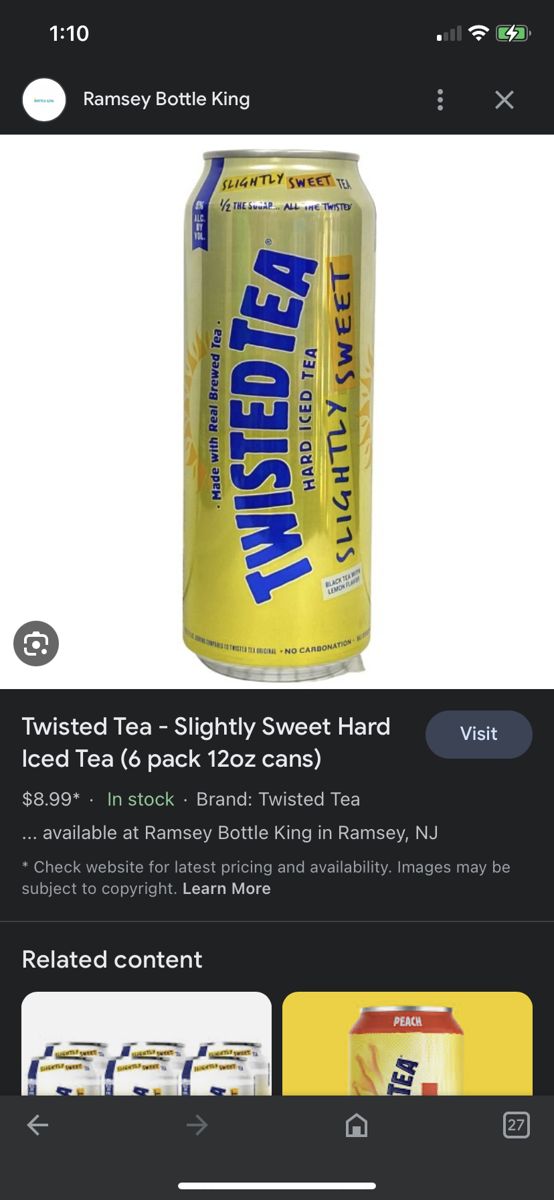
Task: Open the Peach Twisted Tea related image
Action: tap(407, 1043)
